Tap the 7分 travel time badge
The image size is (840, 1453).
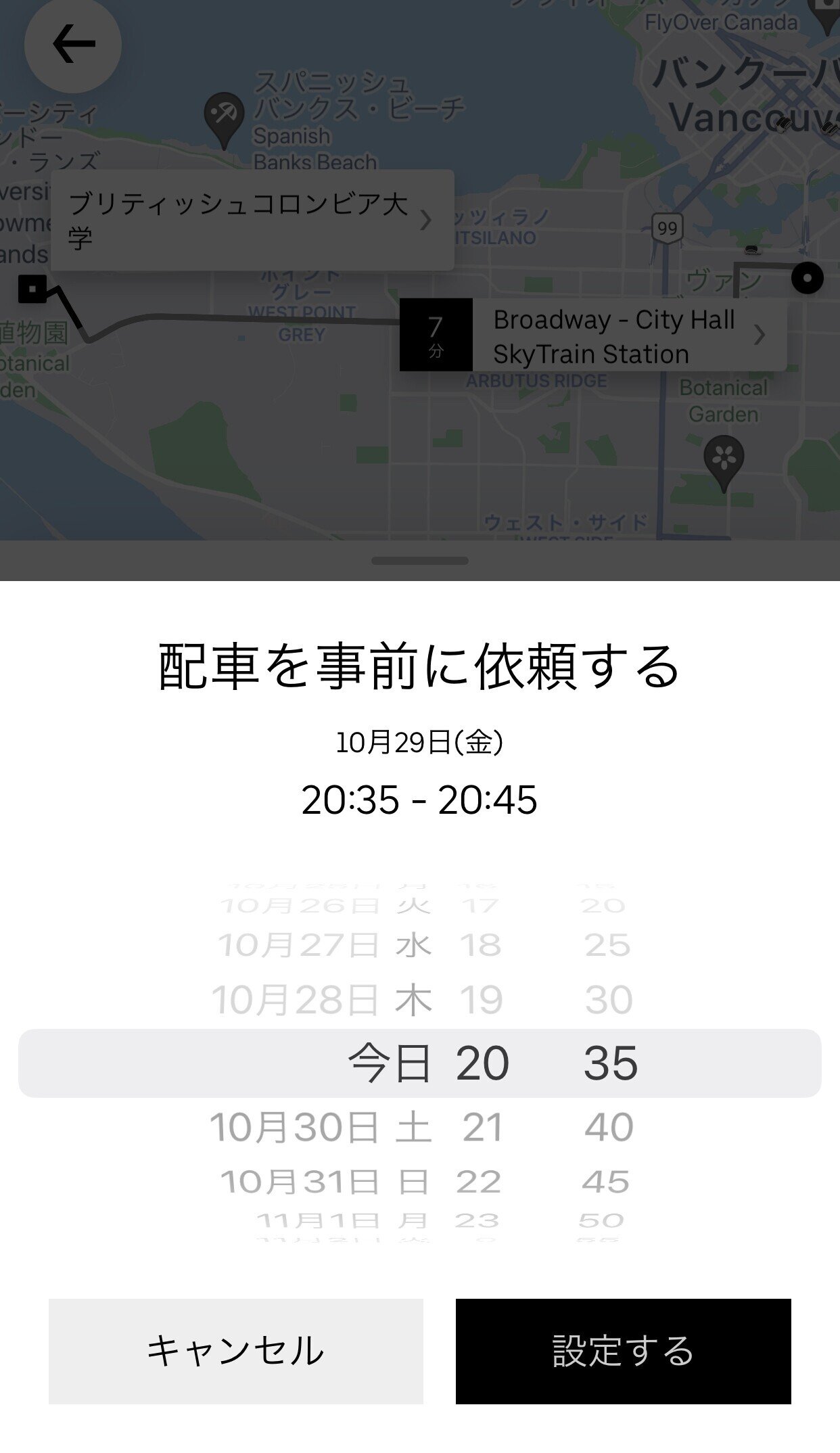[x=435, y=335]
